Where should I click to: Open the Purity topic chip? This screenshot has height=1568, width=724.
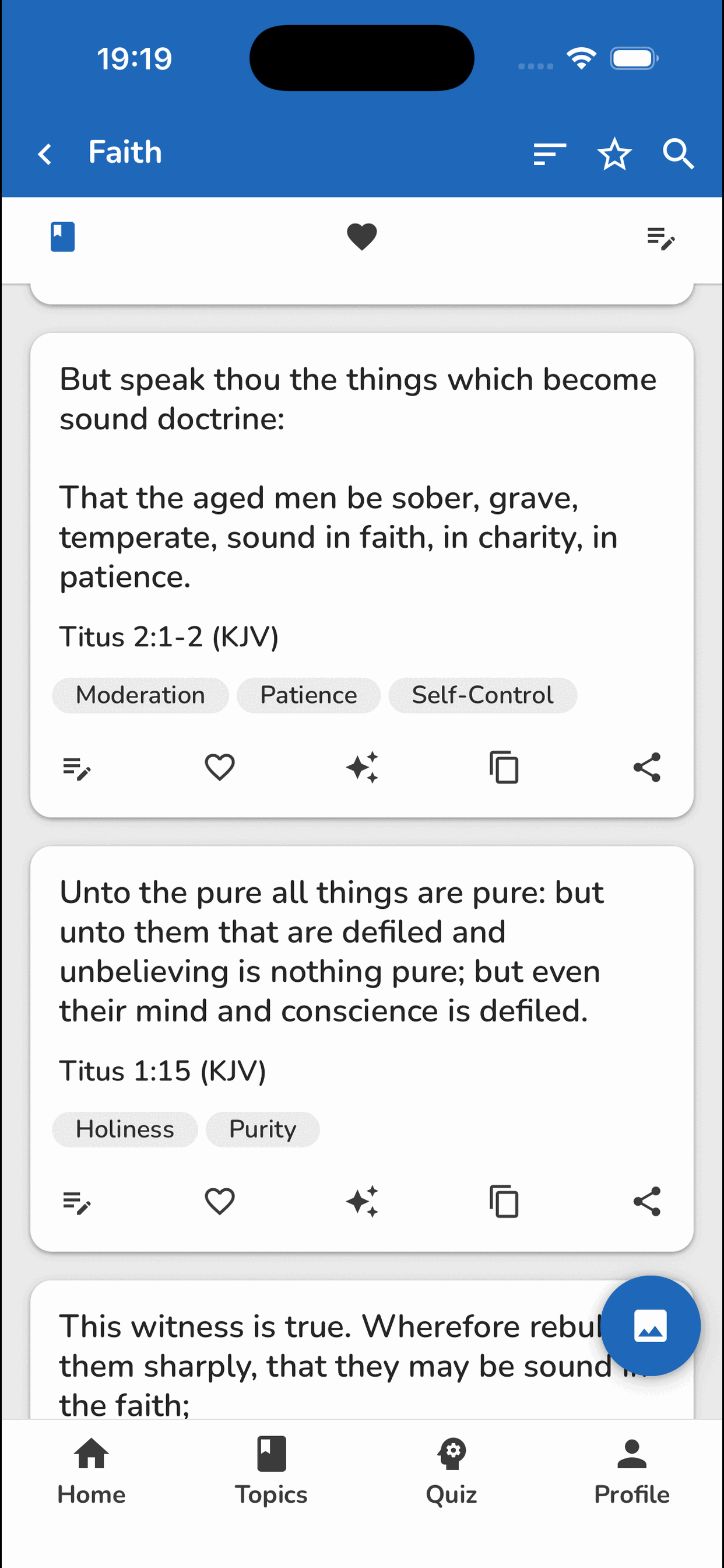pyautogui.click(x=262, y=1129)
